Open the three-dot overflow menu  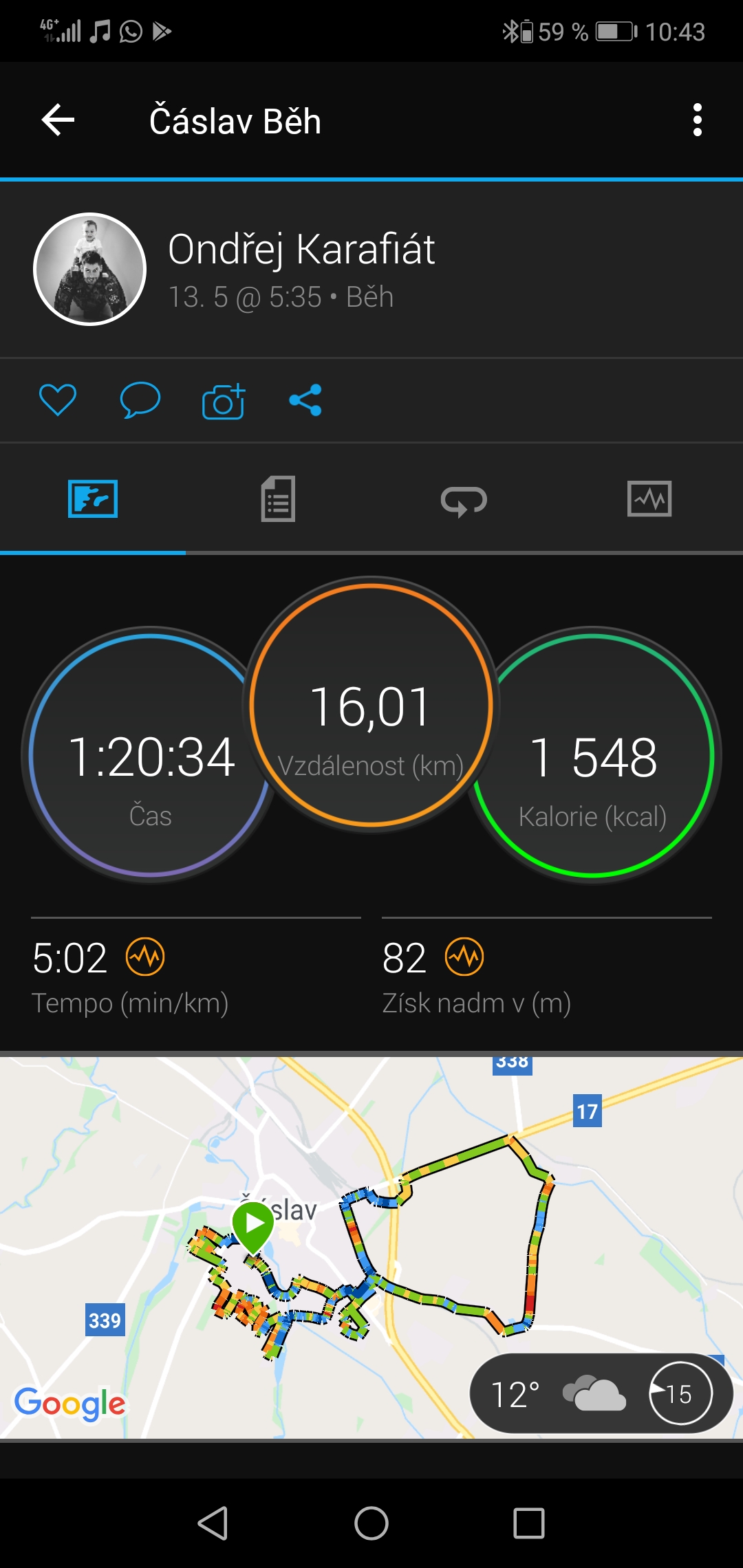coord(698,120)
